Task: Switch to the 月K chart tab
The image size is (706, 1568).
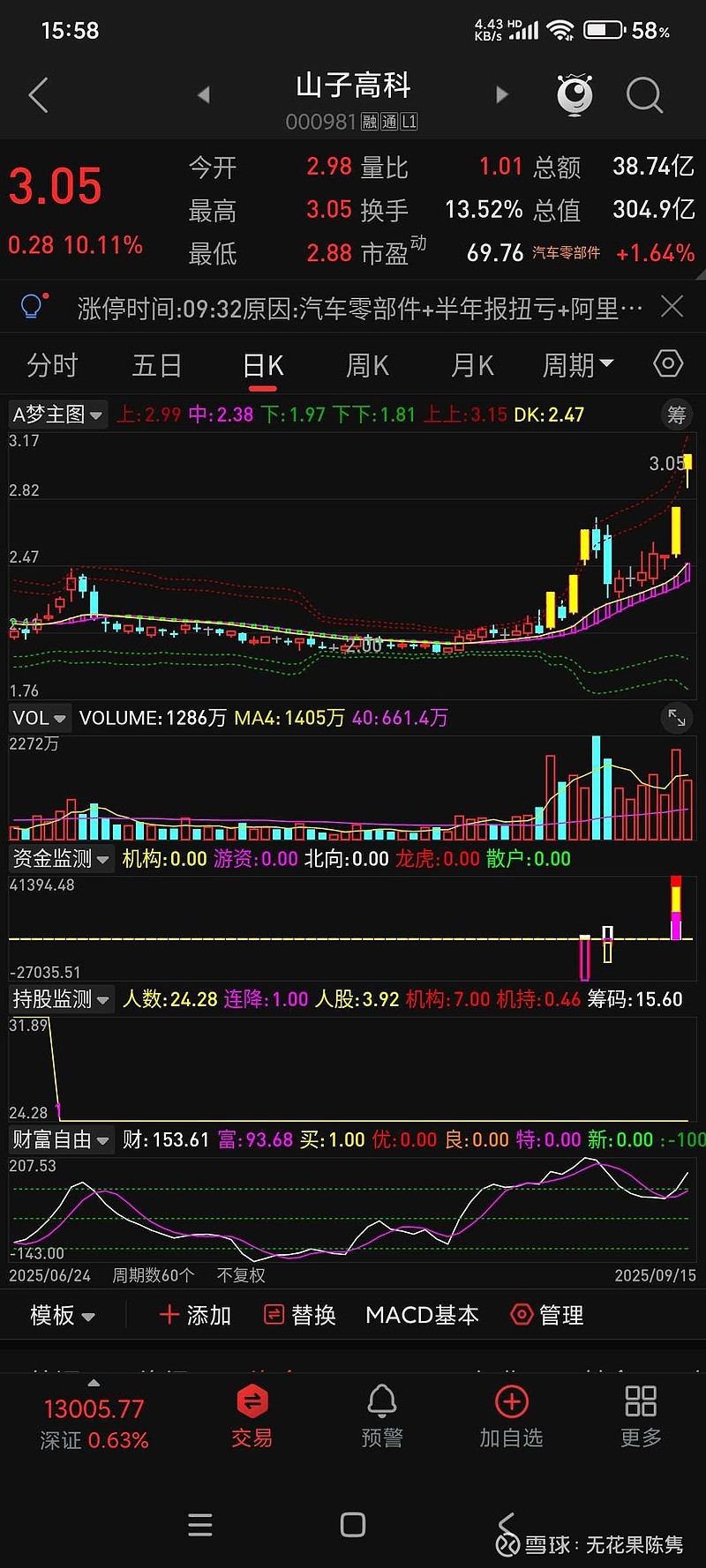Action: coord(472,365)
